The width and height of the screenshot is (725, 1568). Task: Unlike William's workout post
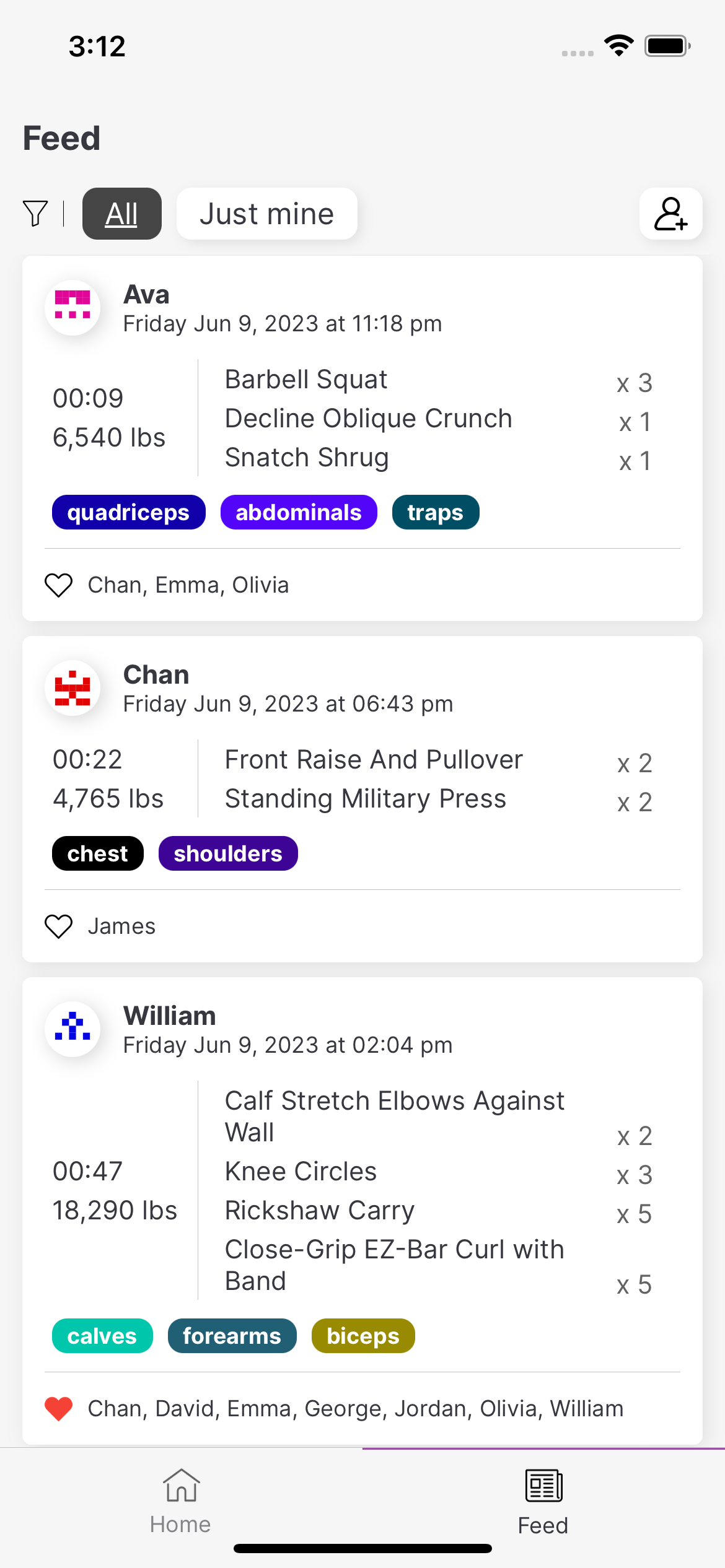pos(59,1409)
